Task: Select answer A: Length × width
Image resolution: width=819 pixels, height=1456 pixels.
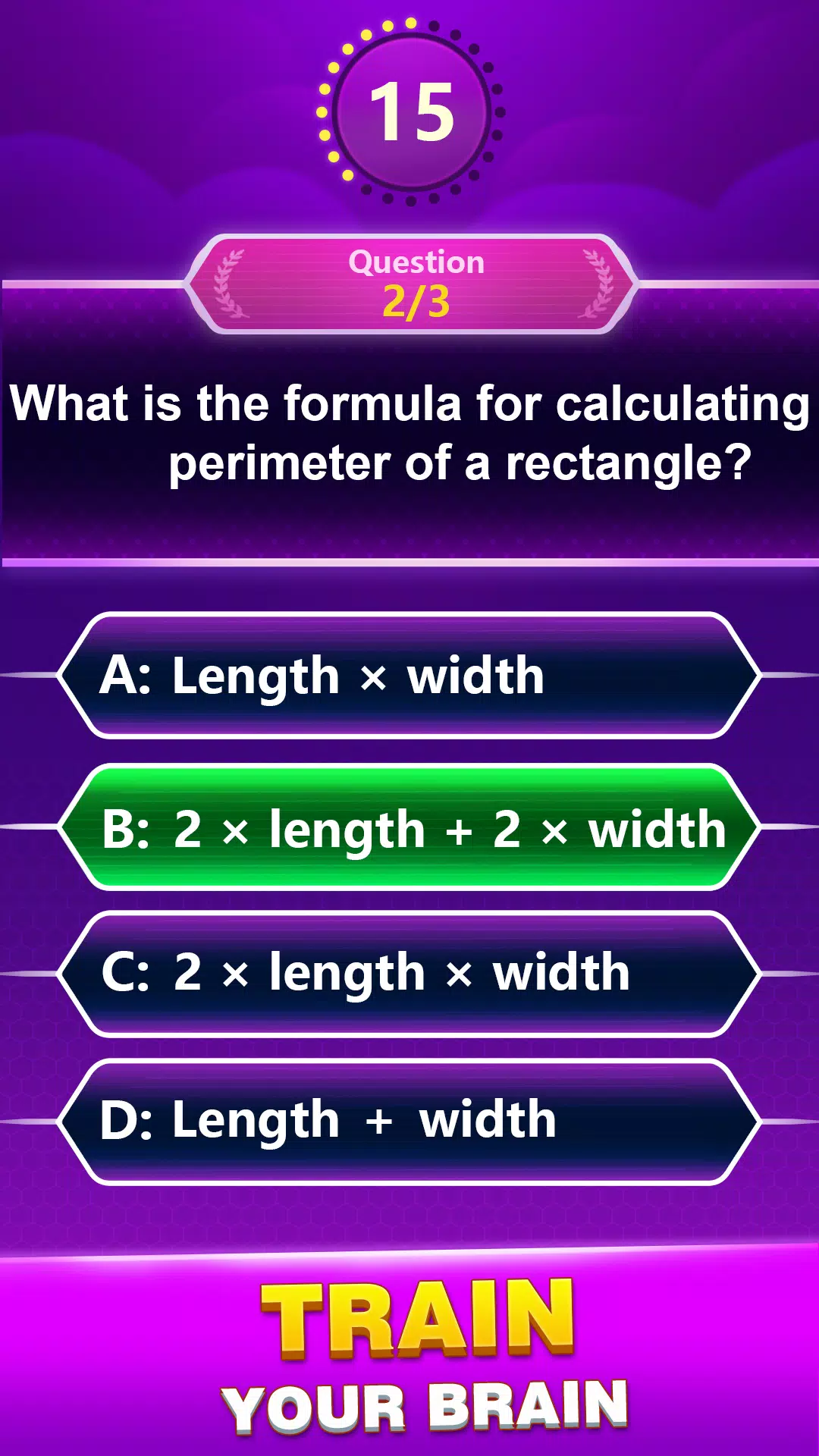Action: [x=409, y=675]
